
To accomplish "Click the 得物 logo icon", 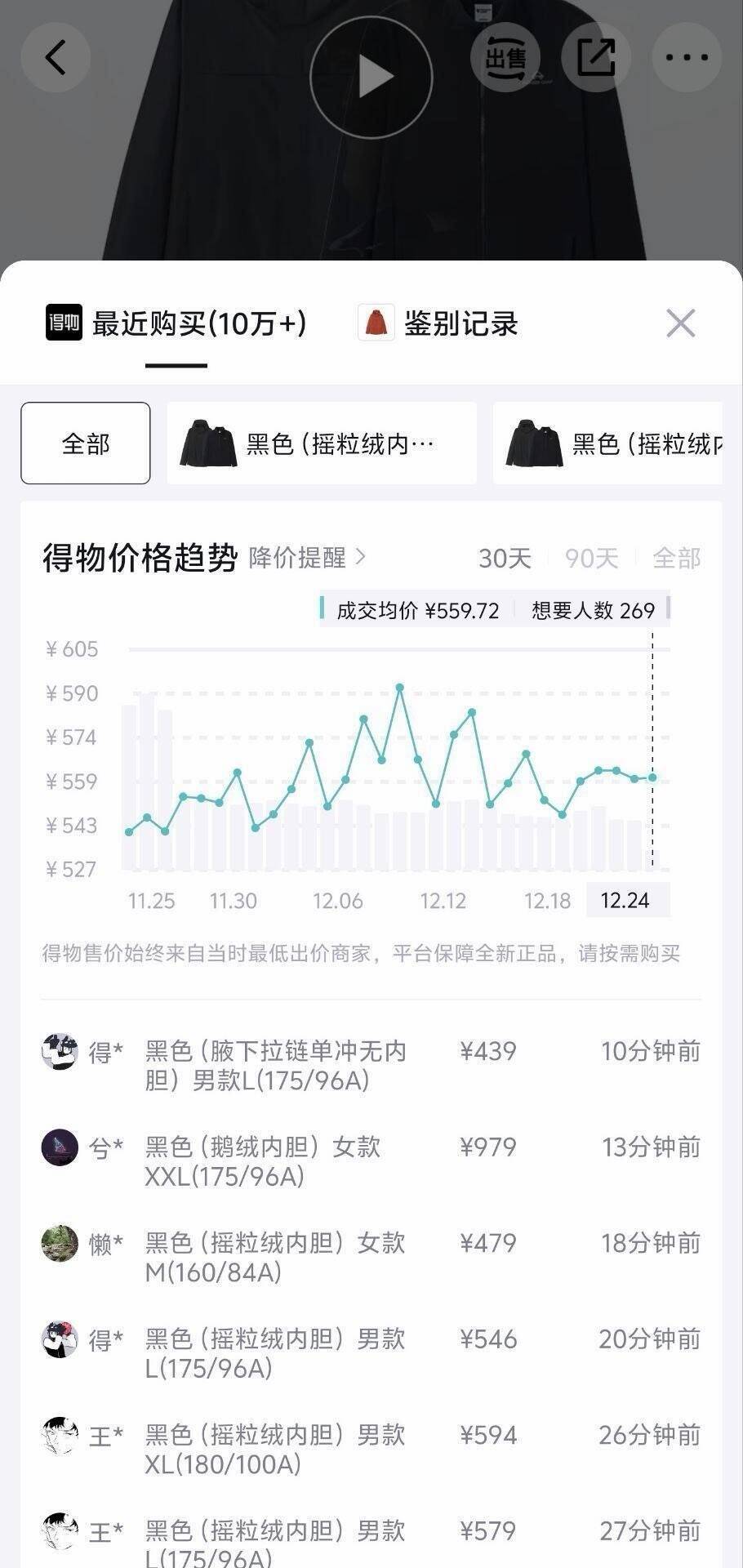I will [x=63, y=323].
